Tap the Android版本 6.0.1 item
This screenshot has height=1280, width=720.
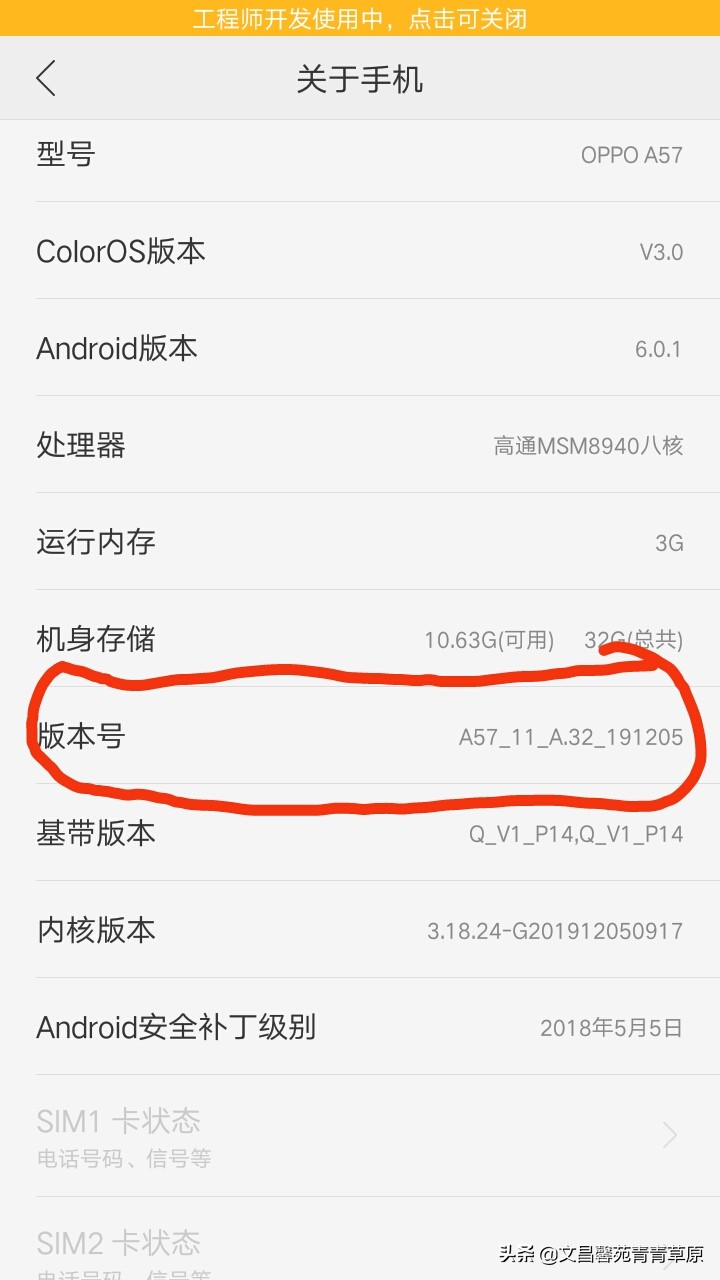point(360,348)
